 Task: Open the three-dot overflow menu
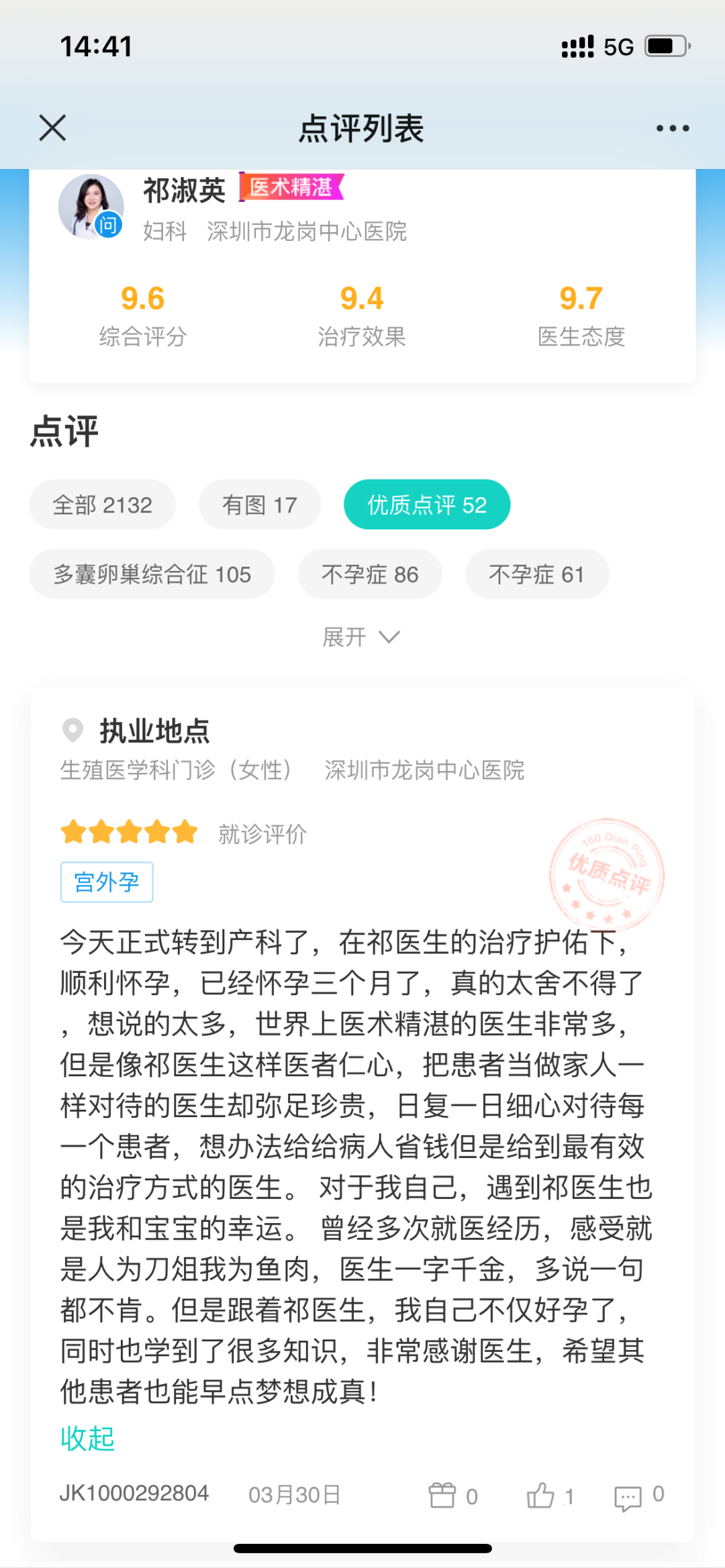tap(673, 128)
